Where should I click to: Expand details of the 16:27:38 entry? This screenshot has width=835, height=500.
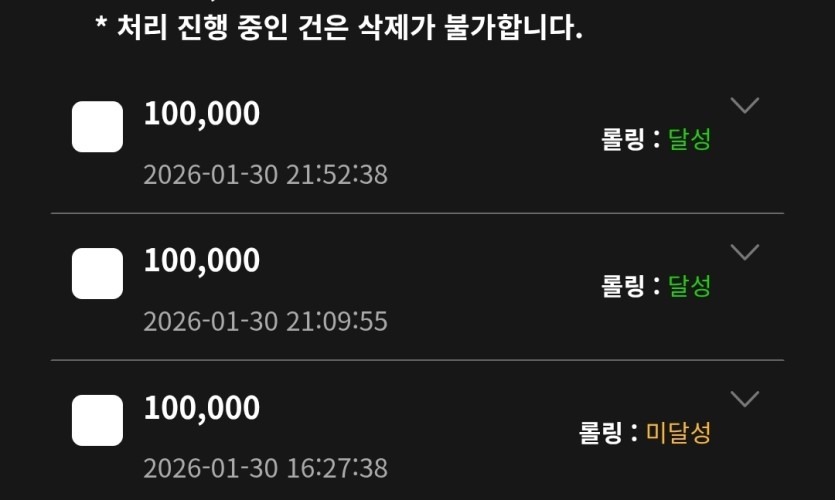[745, 399]
